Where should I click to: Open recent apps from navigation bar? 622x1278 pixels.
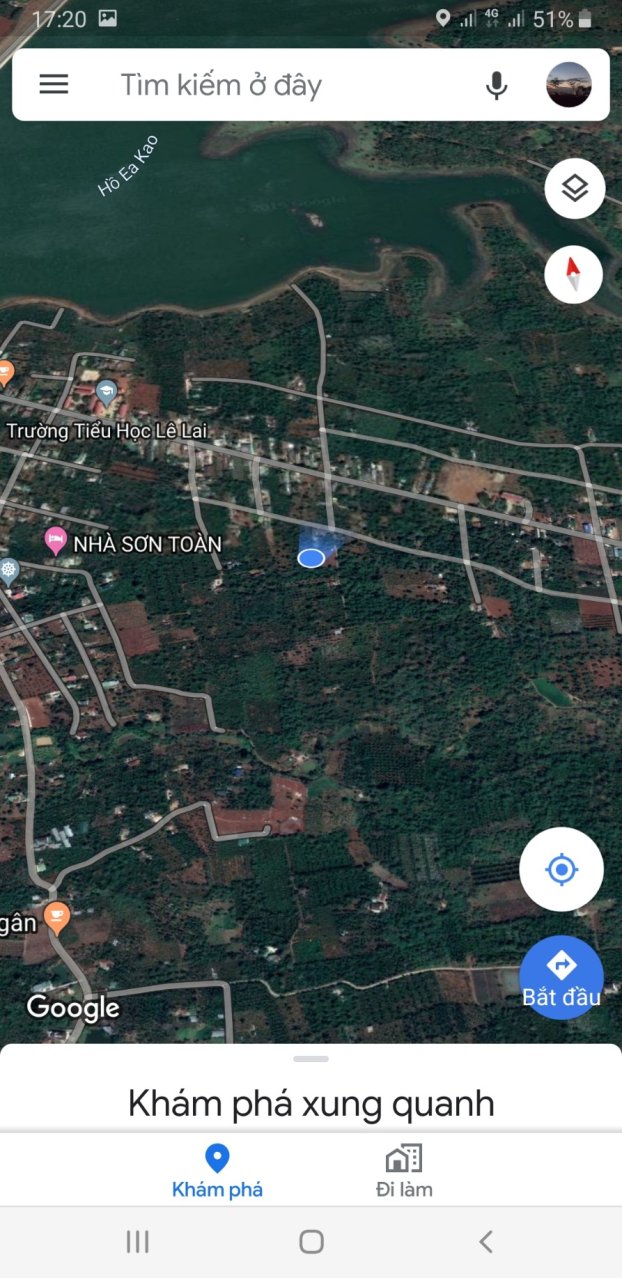(x=138, y=1242)
